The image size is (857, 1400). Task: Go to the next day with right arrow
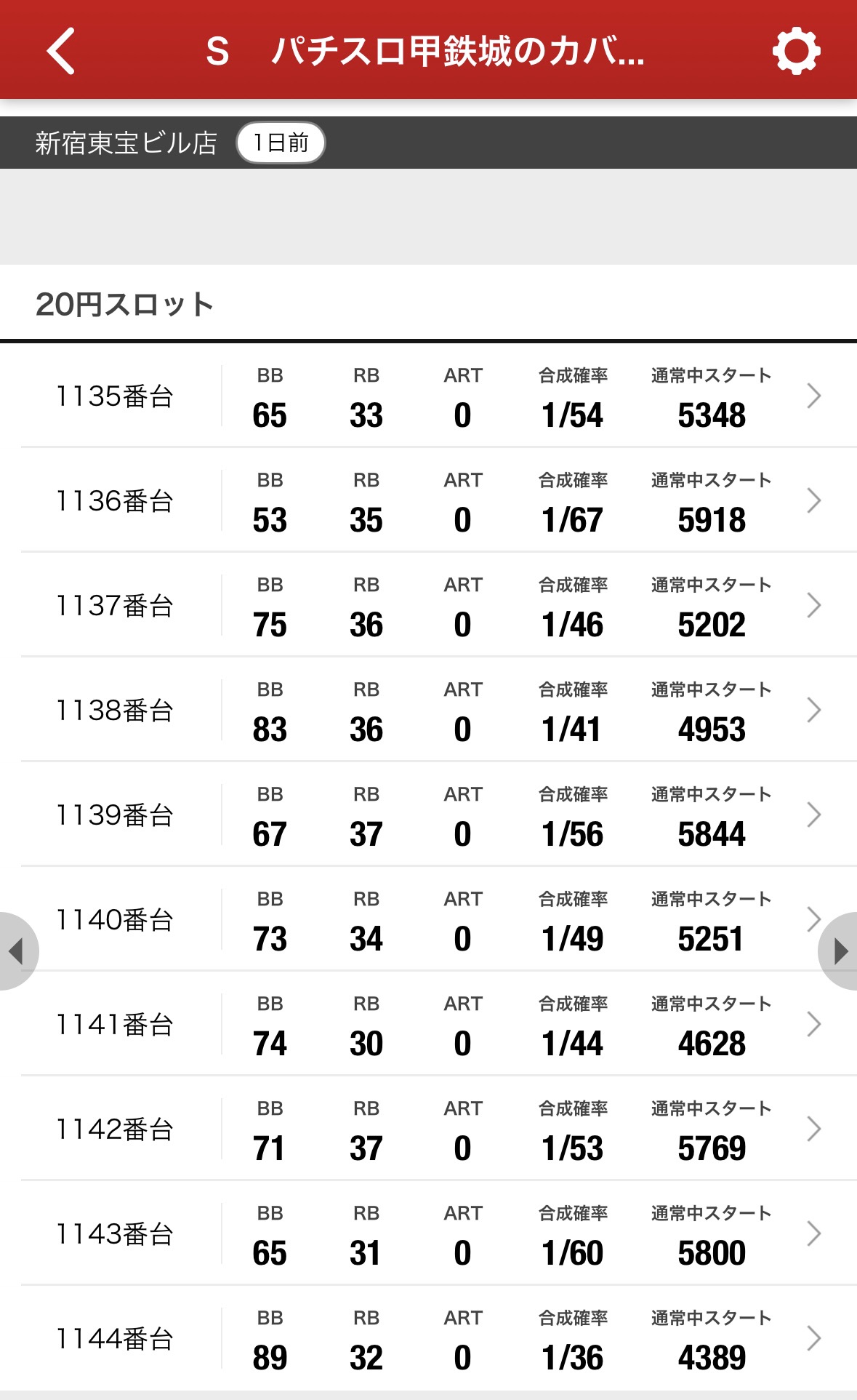(840, 951)
